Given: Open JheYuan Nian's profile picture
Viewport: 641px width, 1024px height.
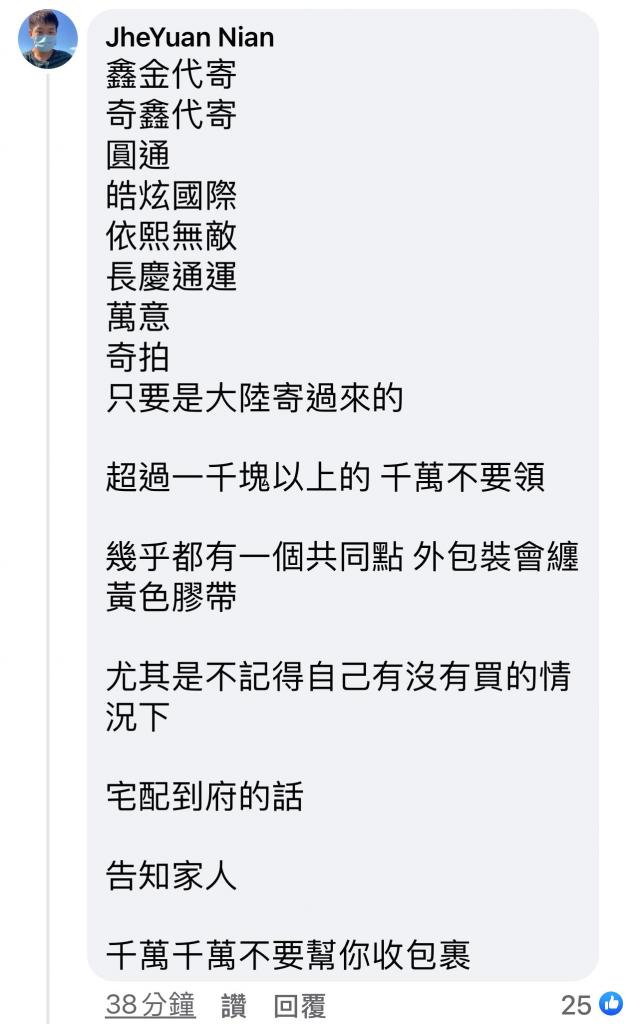Looking at the screenshot, I should tap(47, 39).
